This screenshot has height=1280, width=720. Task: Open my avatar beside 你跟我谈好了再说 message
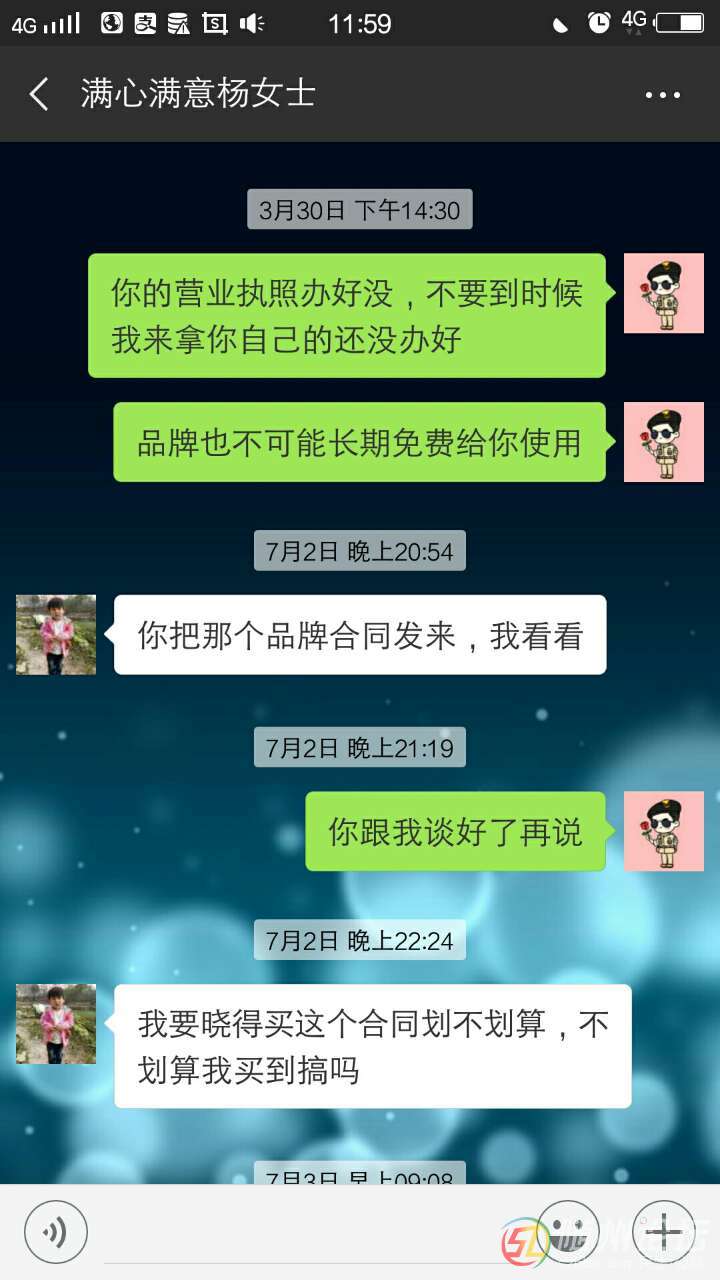(664, 831)
